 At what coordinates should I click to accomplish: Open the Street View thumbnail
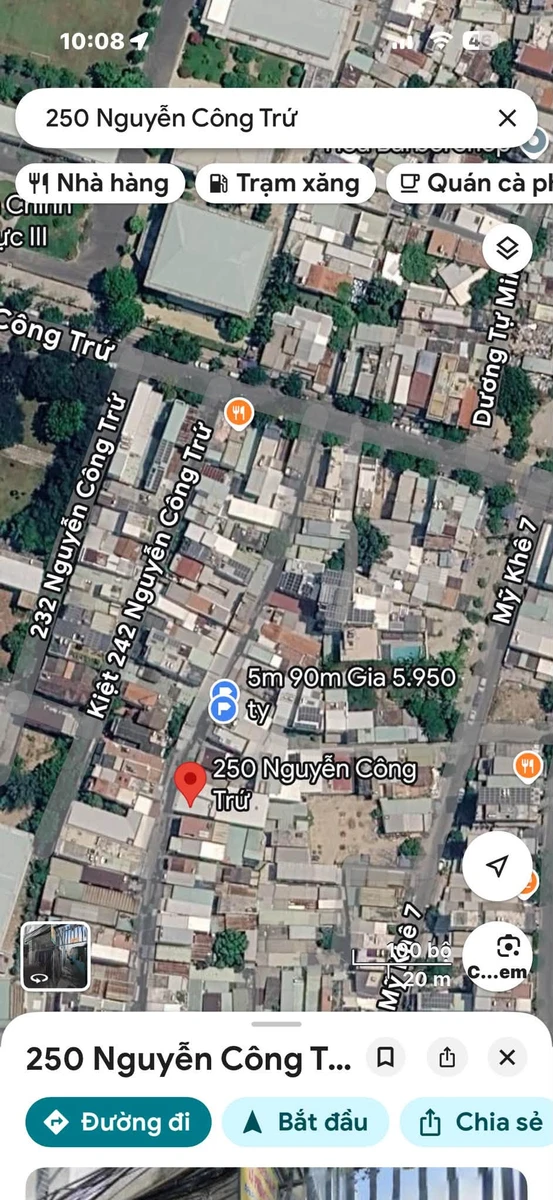[56, 956]
